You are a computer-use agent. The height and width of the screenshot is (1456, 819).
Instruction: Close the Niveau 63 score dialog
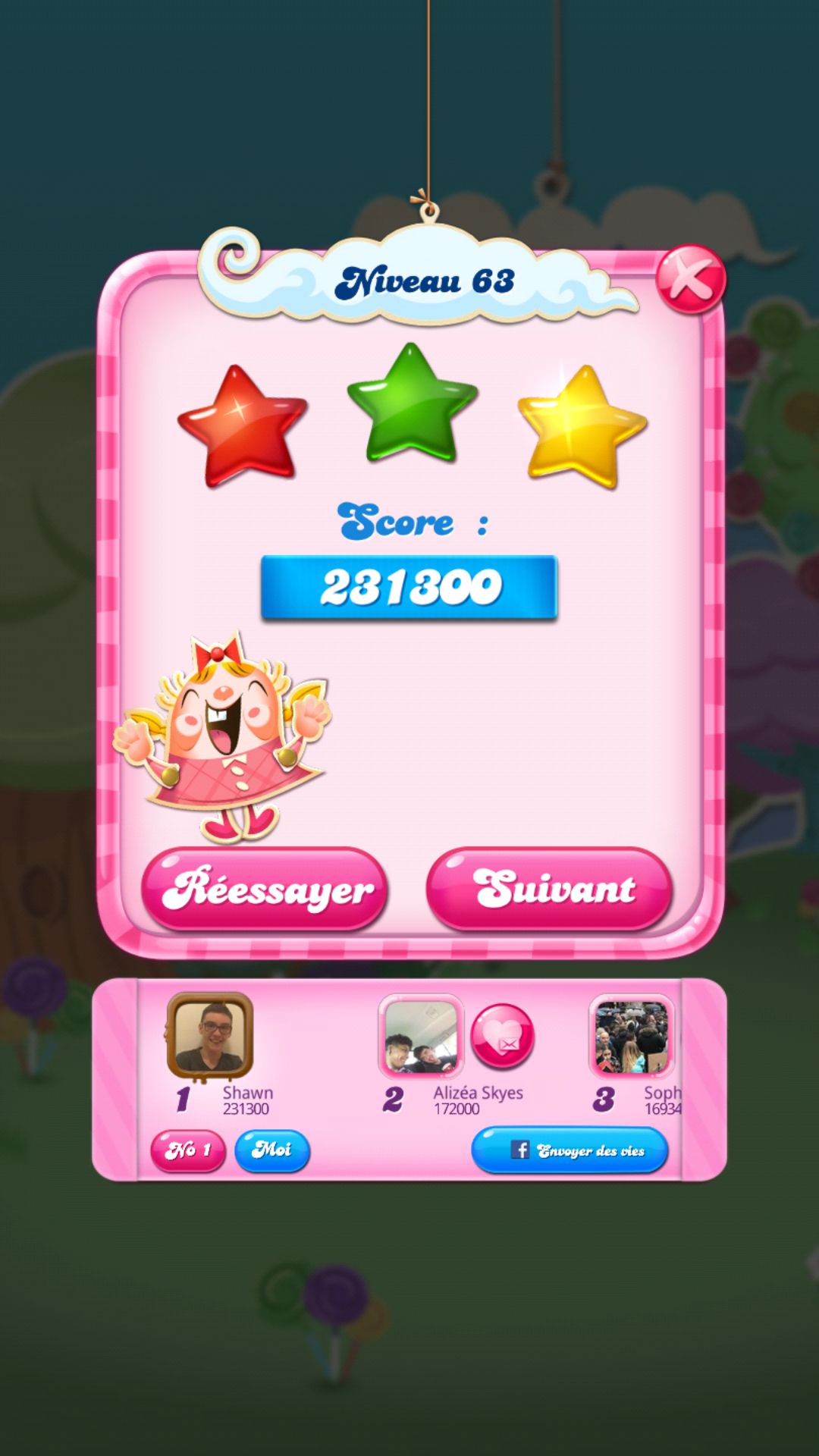(690, 279)
